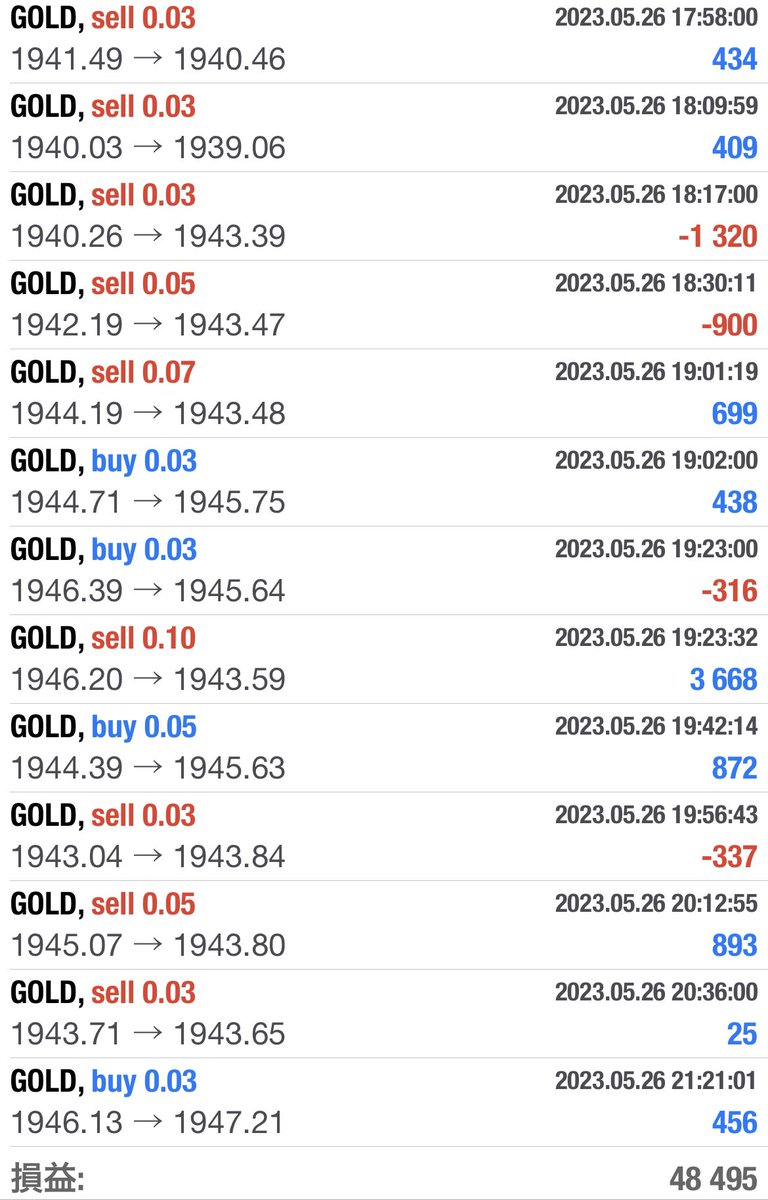Expand the GOLD buy 0.05 trade at 19:42:14
The height and width of the screenshot is (1200, 768).
point(384,748)
